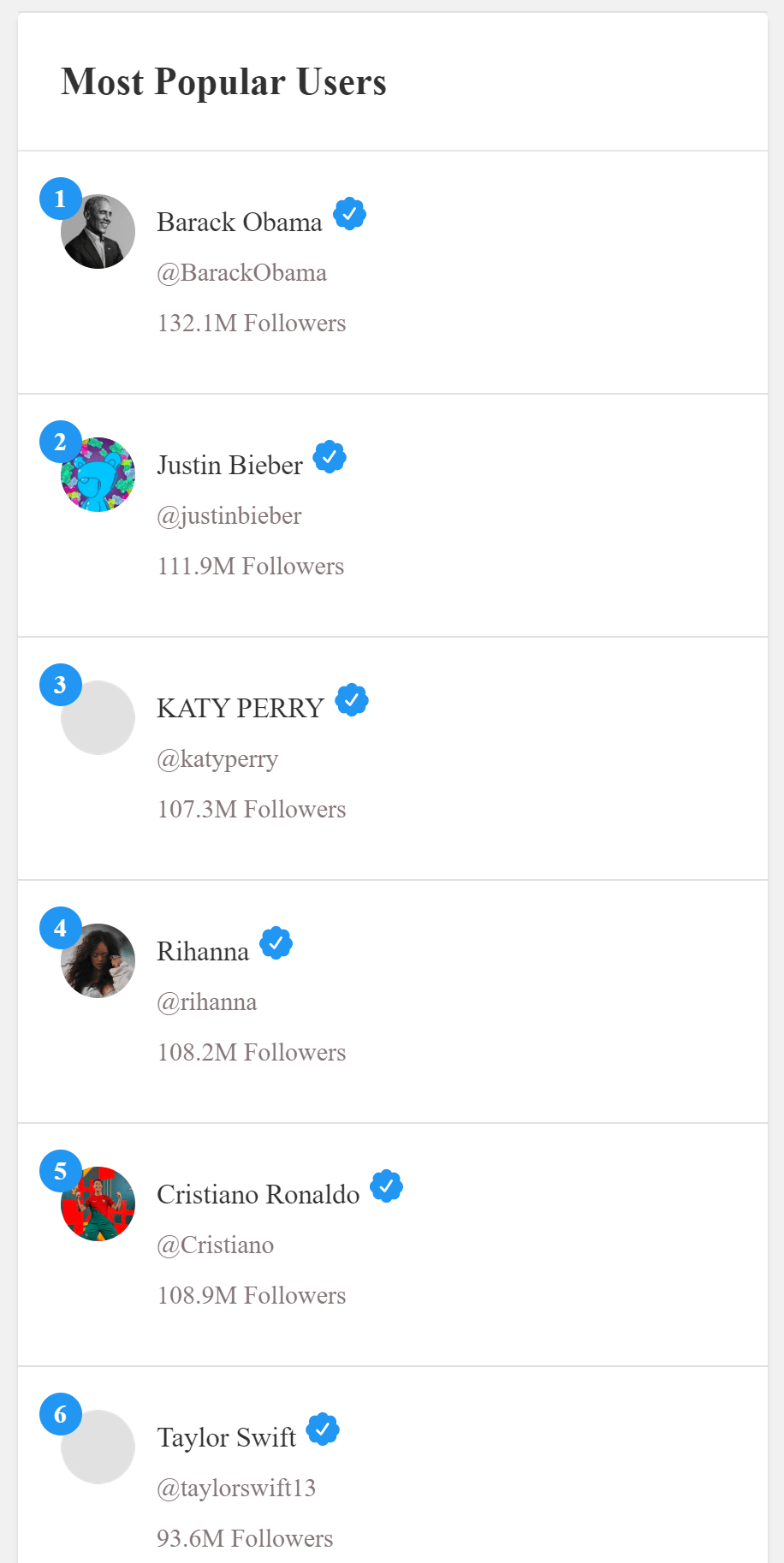Image resolution: width=784 pixels, height=1563 pixels.
Task: Open Barack Obama's profile picture
Action: click(x=98, y=231)
